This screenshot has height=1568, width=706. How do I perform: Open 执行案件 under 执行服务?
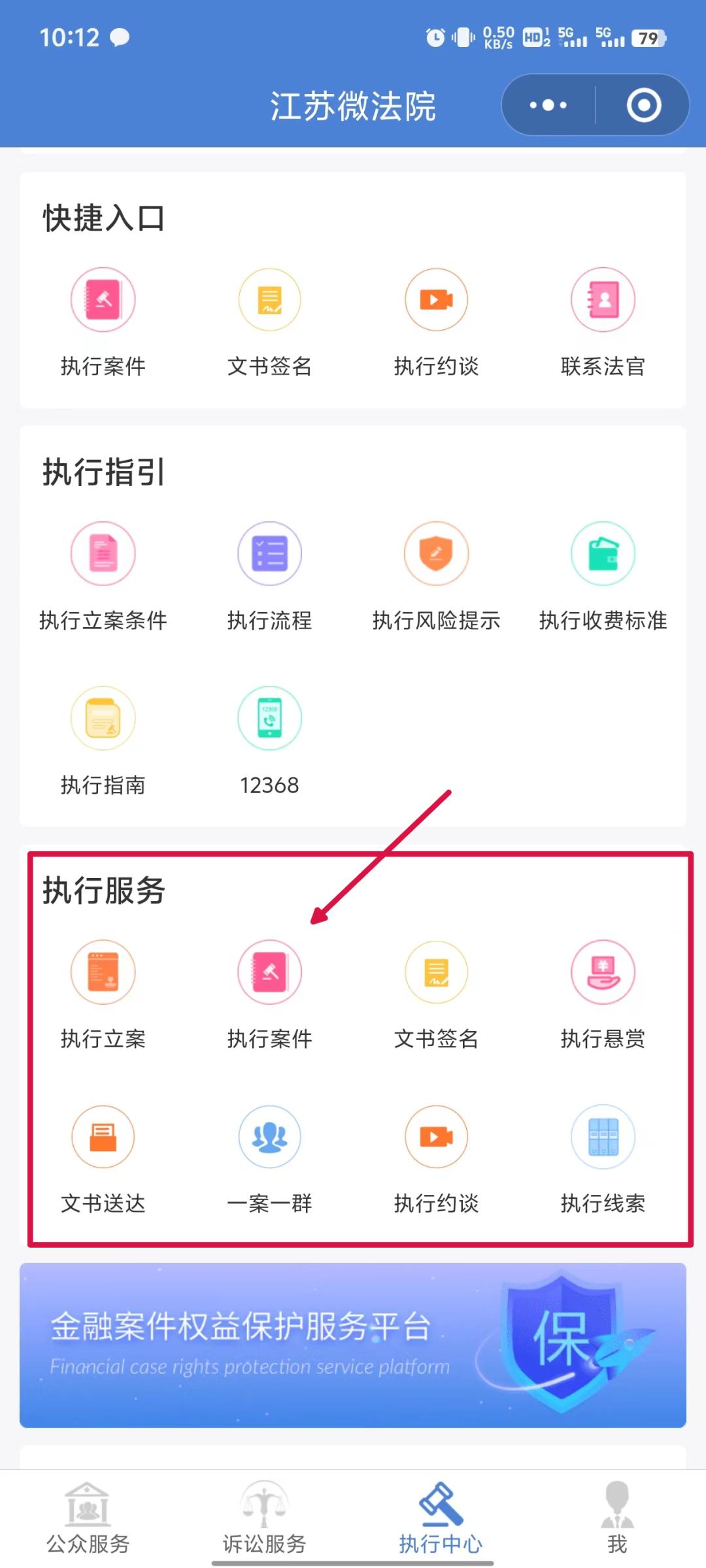click(x=269, y=972)
